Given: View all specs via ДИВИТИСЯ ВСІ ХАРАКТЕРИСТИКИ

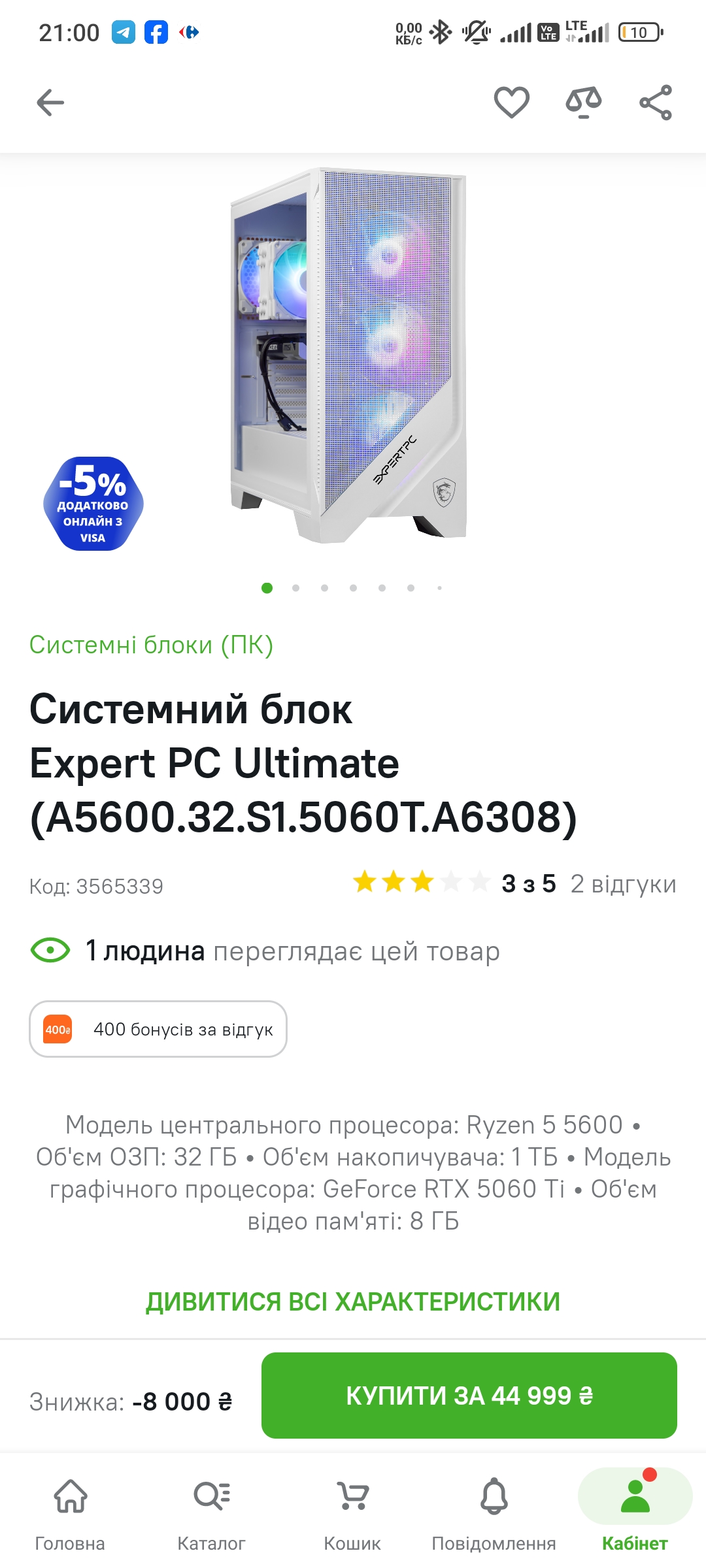Looking at the screenshot, I should 353,1301.
